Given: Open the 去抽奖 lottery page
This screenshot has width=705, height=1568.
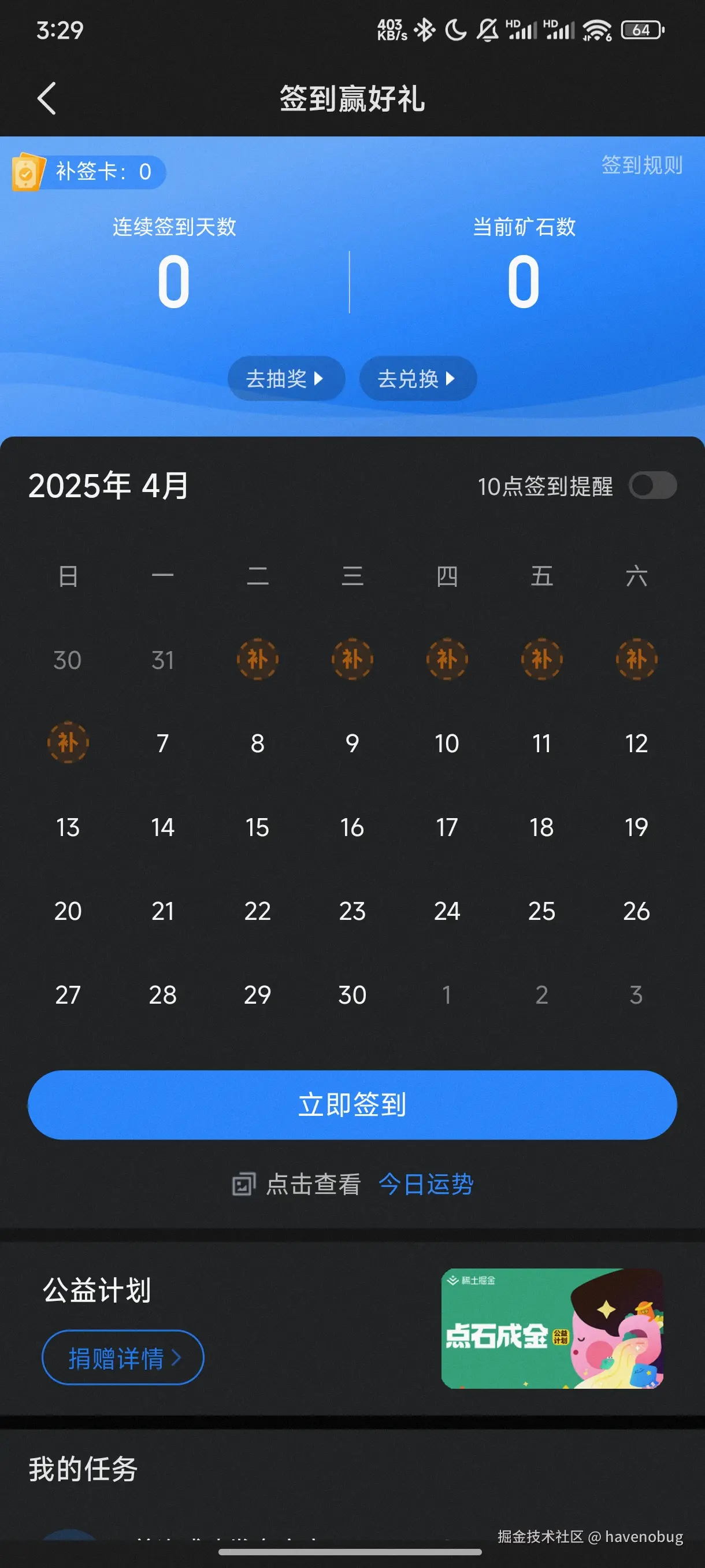Looking at the screenshot, I should (x=285, y=378).
